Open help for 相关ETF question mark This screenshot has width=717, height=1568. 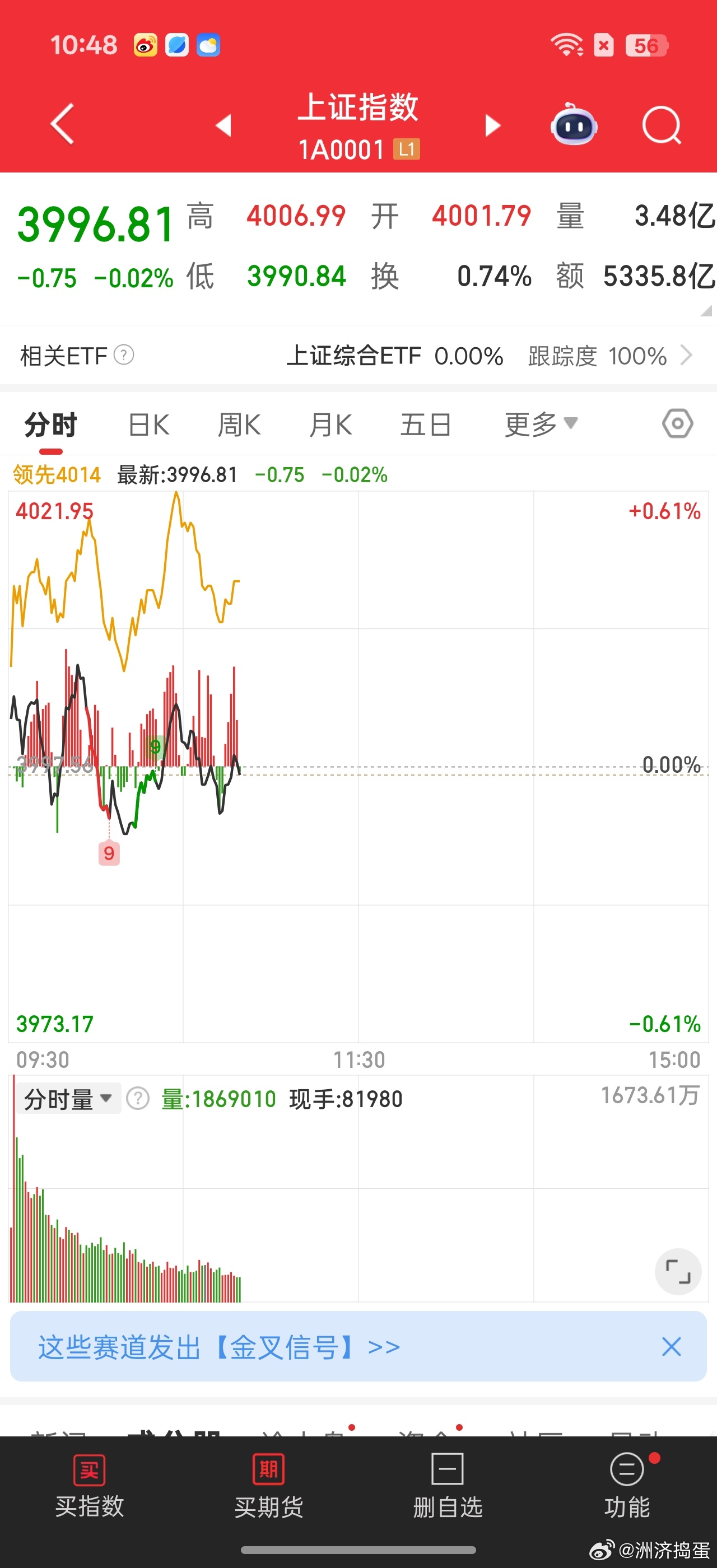[125, 355]
